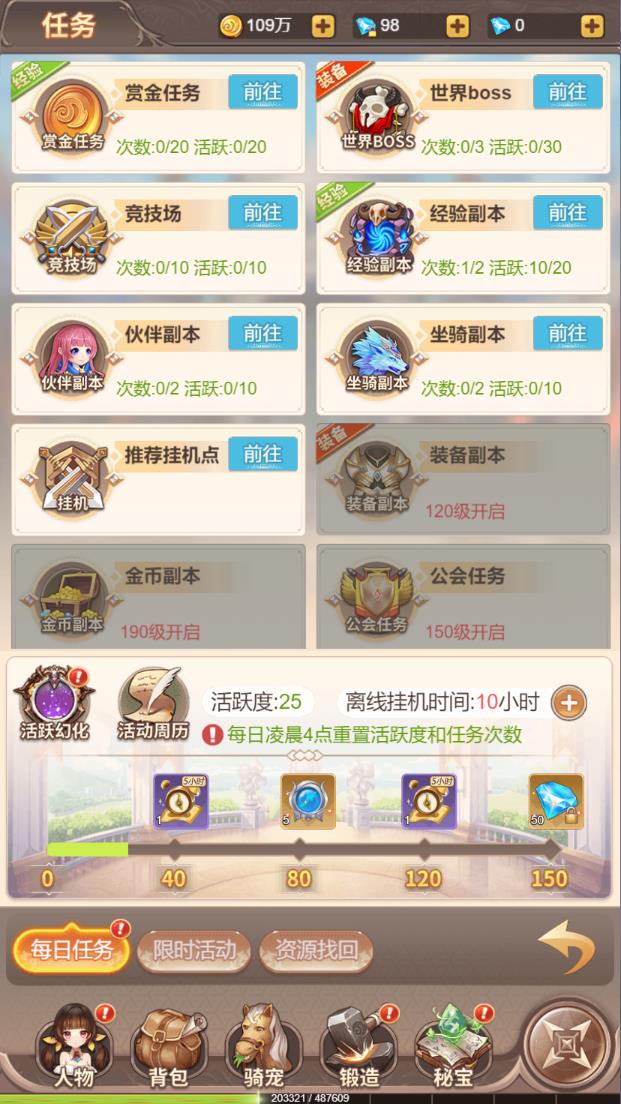Add offline 挂机 time with plus button
The width and height of the screenshot is (621, 1104).
click(x=569, y=702)
